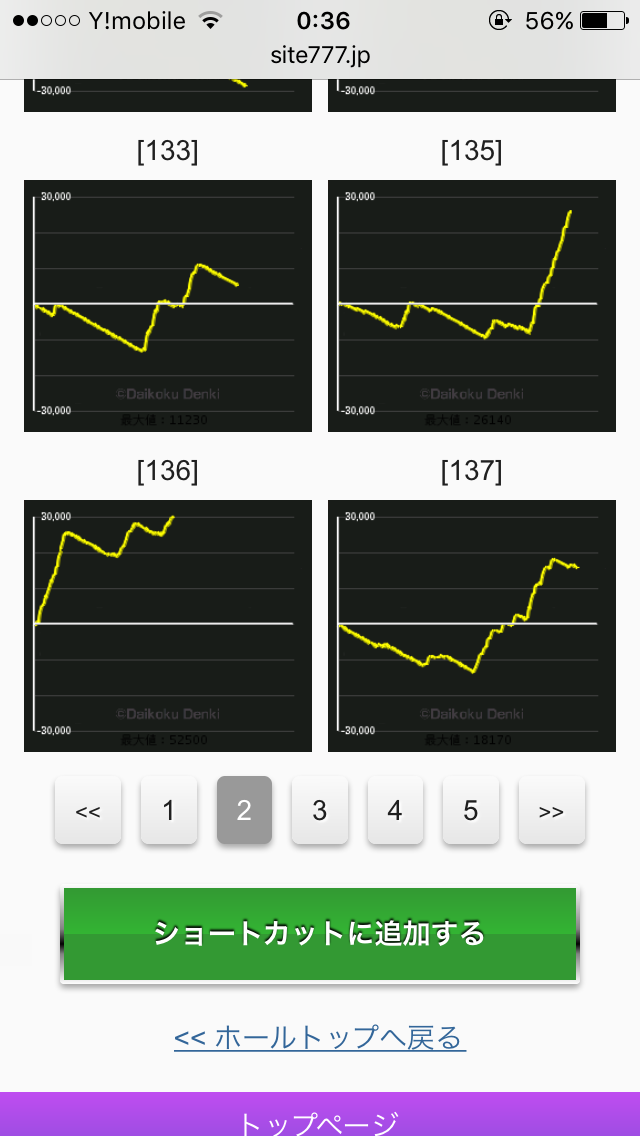Tap the site777.jp address bar

pyautogui.click(x=320, y=56)
